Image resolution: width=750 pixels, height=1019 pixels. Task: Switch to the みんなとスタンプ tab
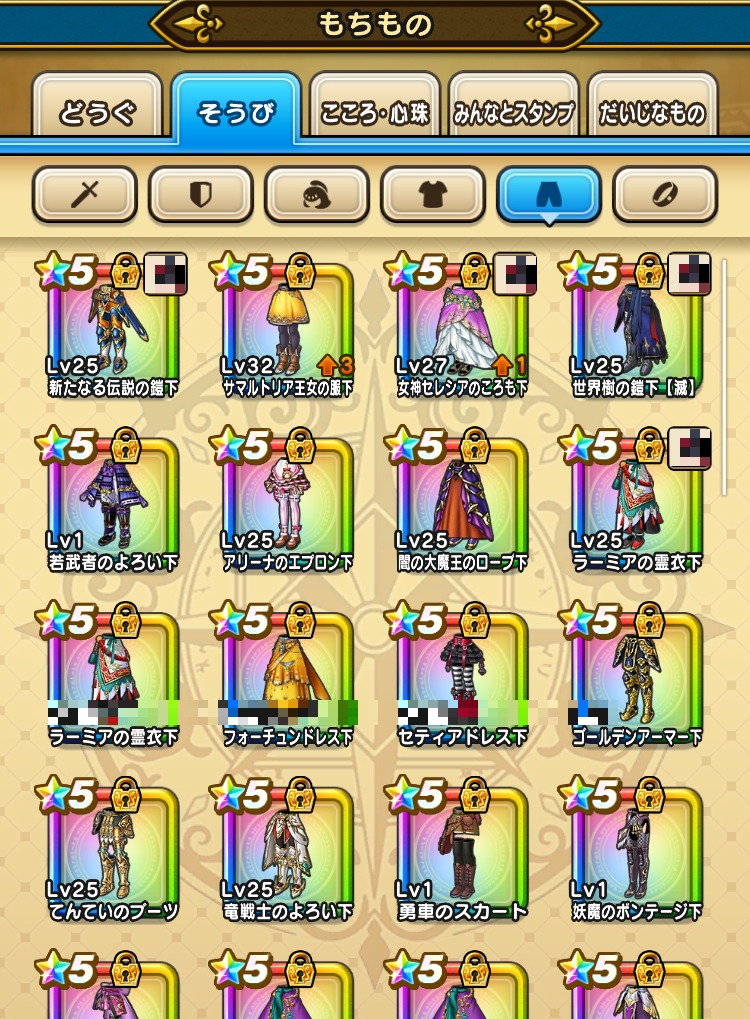(x=514, y=111)
